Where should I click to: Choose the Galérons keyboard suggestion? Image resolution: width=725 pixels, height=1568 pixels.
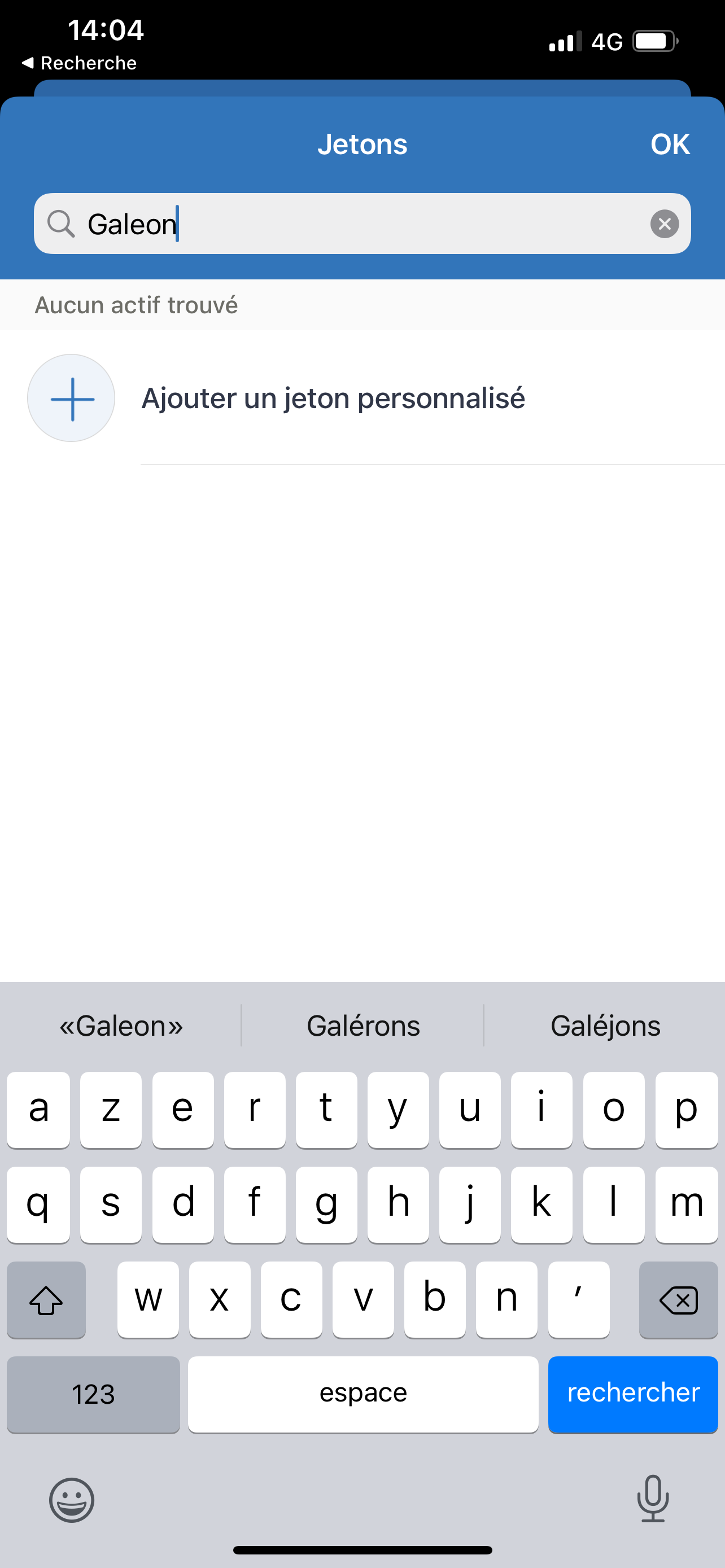point(363,1026)
